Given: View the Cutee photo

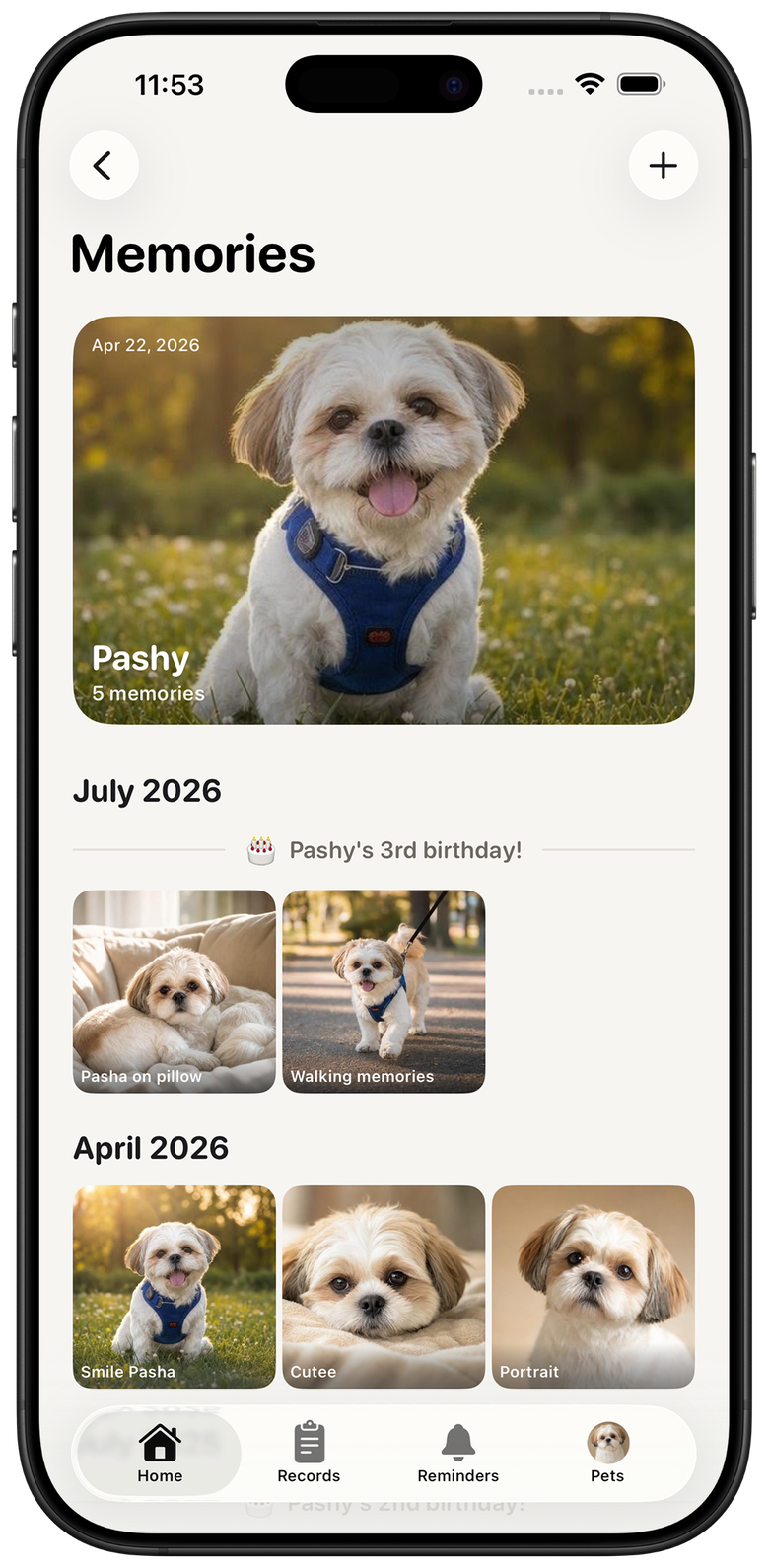Looking at the screenshot, I should [x=384, y=1287].
